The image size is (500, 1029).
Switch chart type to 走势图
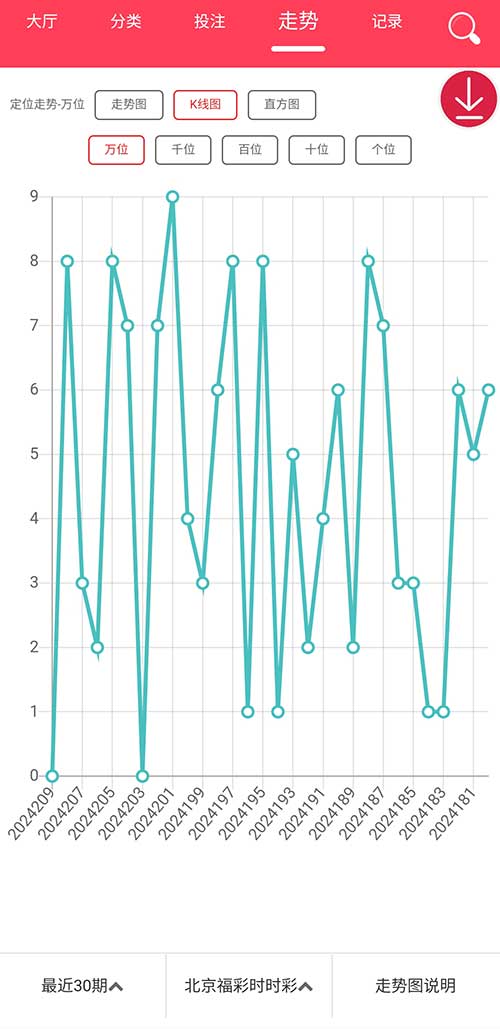click(129, 105)
